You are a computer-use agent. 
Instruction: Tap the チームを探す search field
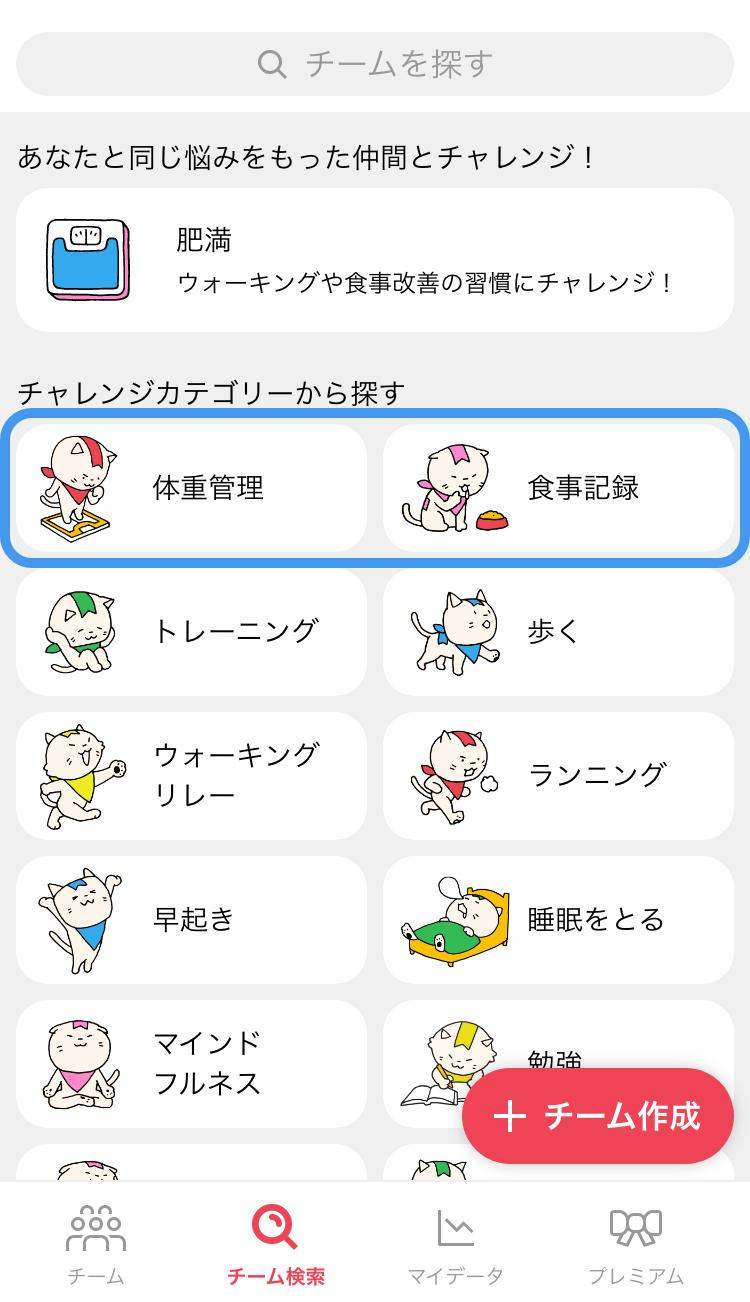tap(375, 63)
